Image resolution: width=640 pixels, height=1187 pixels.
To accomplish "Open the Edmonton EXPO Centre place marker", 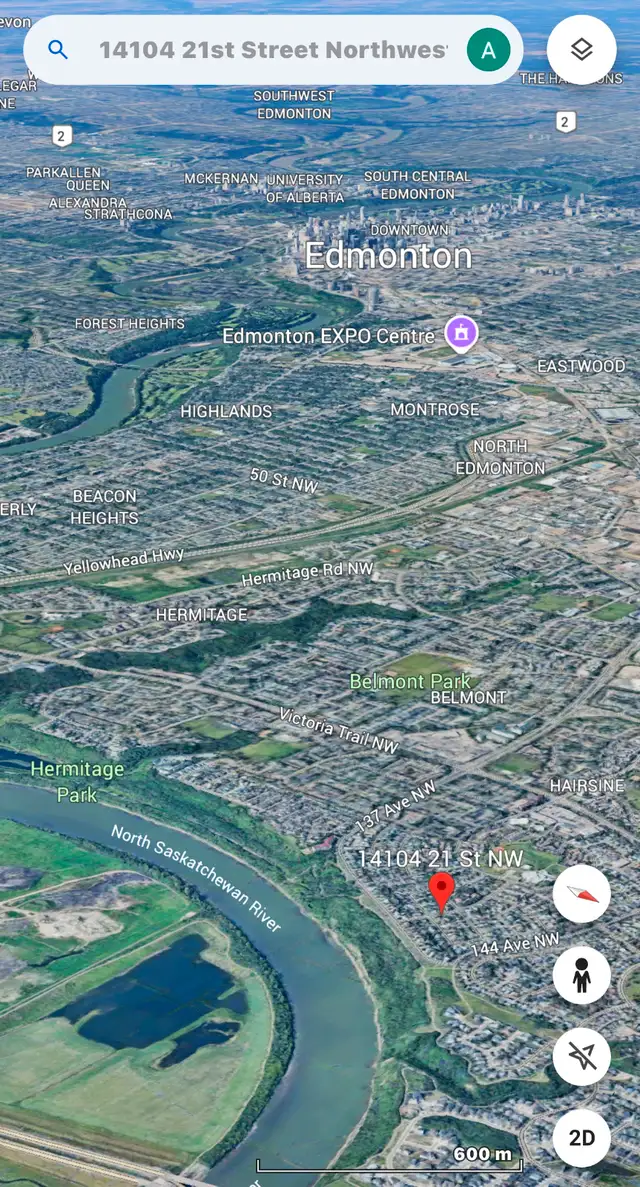I will (x=461, y=334).
